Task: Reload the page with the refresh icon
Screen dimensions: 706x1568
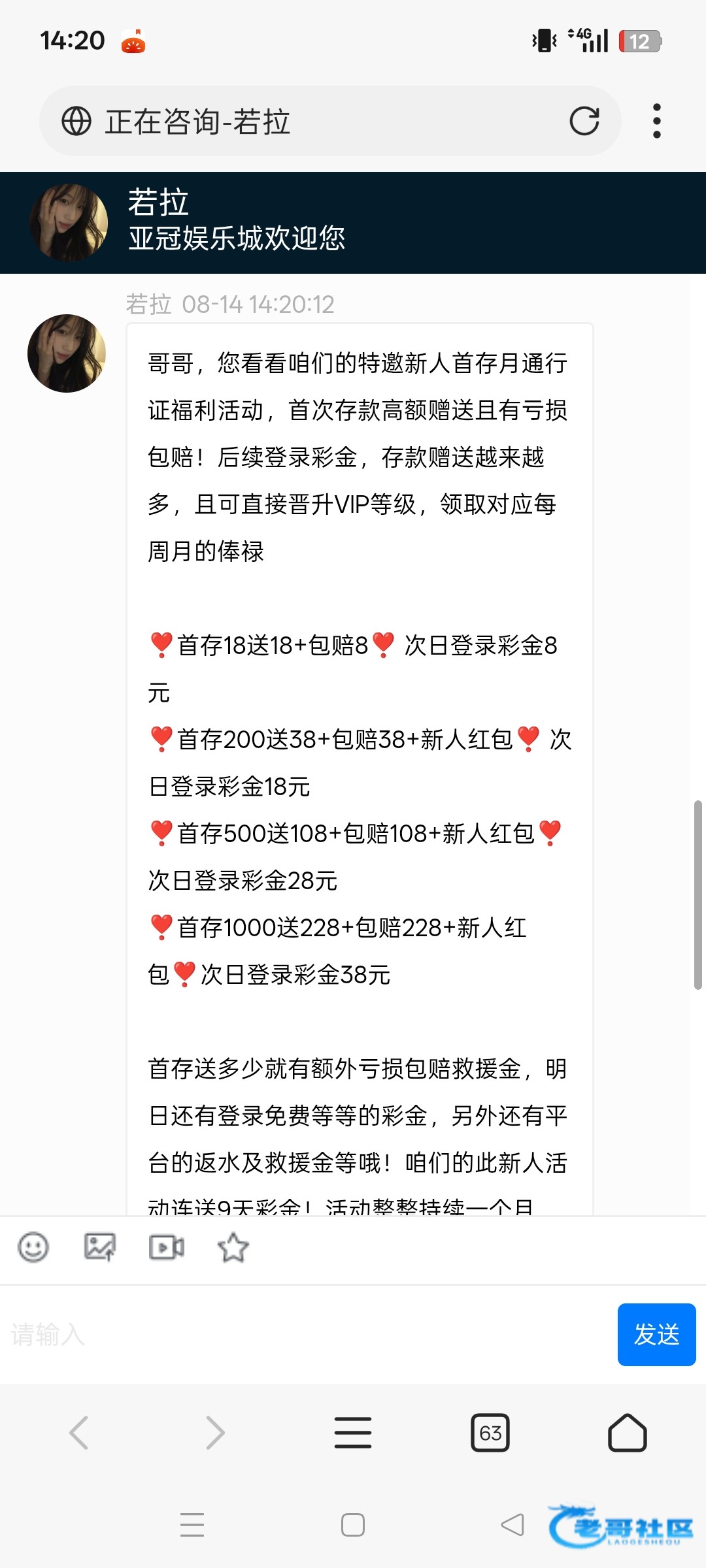Action: 584,121
